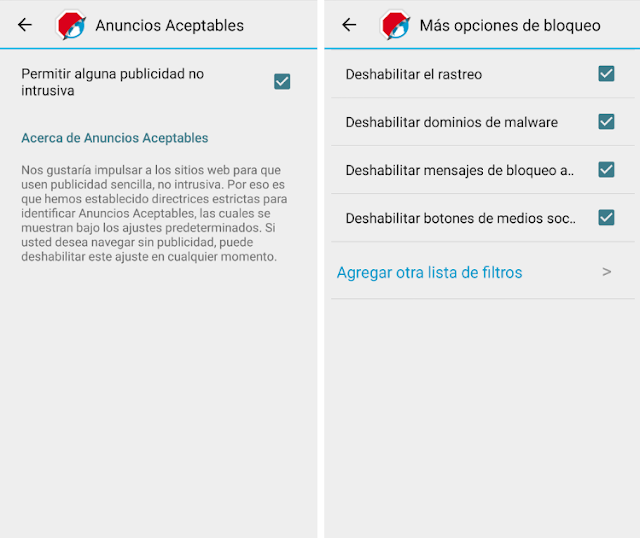Go back from the Anuncios Aceptables screen
The height and width of the screenshot is (538, 640).
tap(25, 25)
